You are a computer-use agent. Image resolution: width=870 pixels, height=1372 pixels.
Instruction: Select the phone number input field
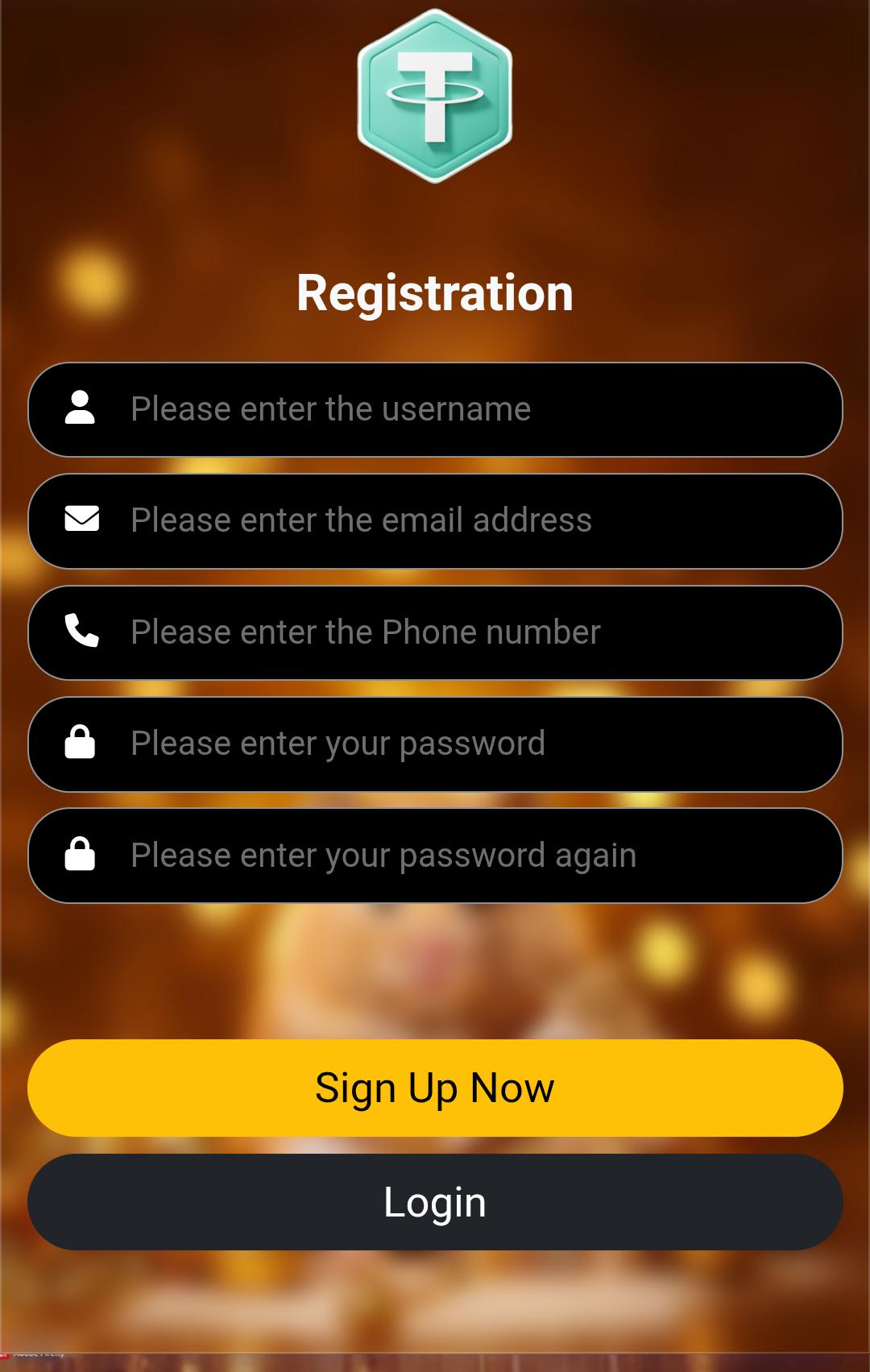click(435, 632)
